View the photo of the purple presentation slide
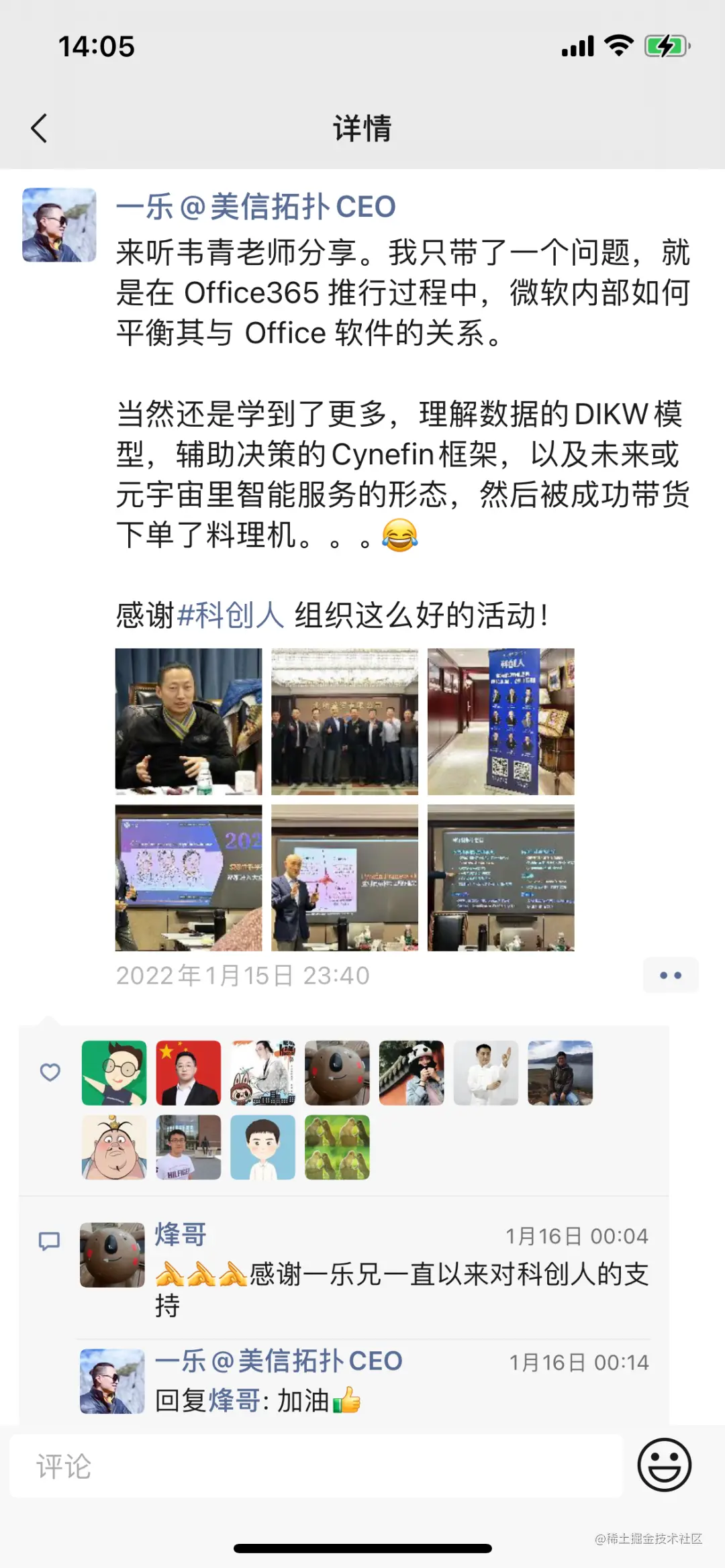725x1568 pixels. point(189,878)
